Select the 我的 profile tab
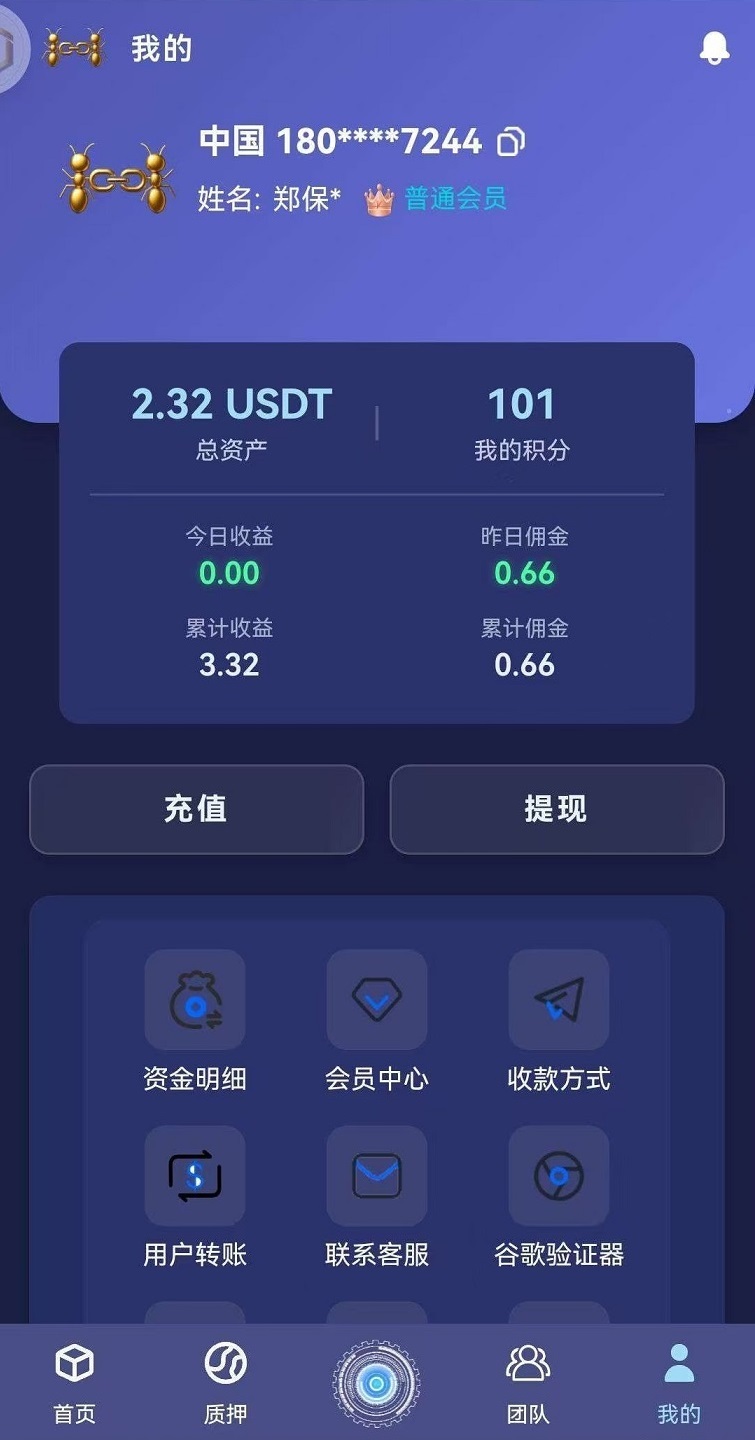This screenshot has width=755, height=1440. click(x=679, y=1384)
